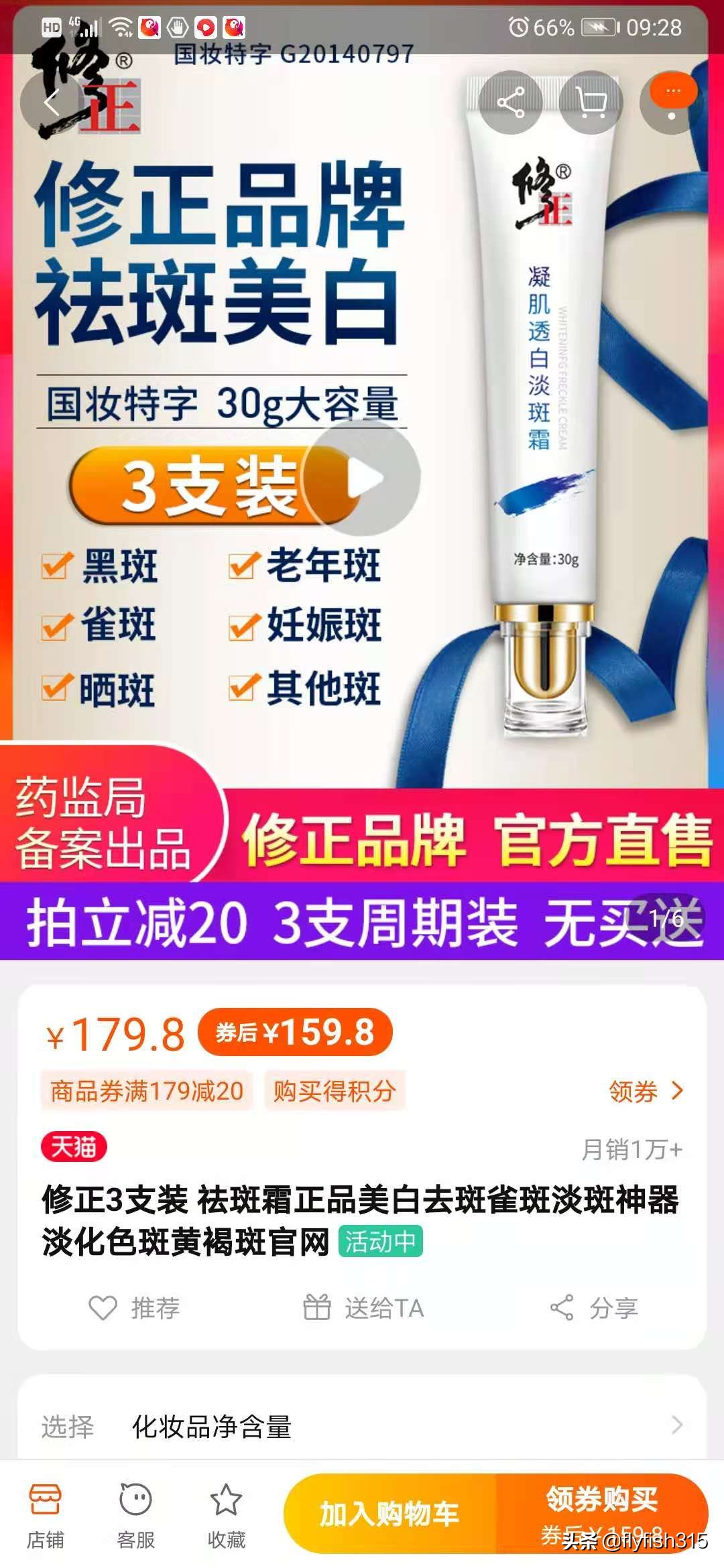Open the shopping cart icon
The width and height of the screenshot is (724, 1568).
(590, 102)
